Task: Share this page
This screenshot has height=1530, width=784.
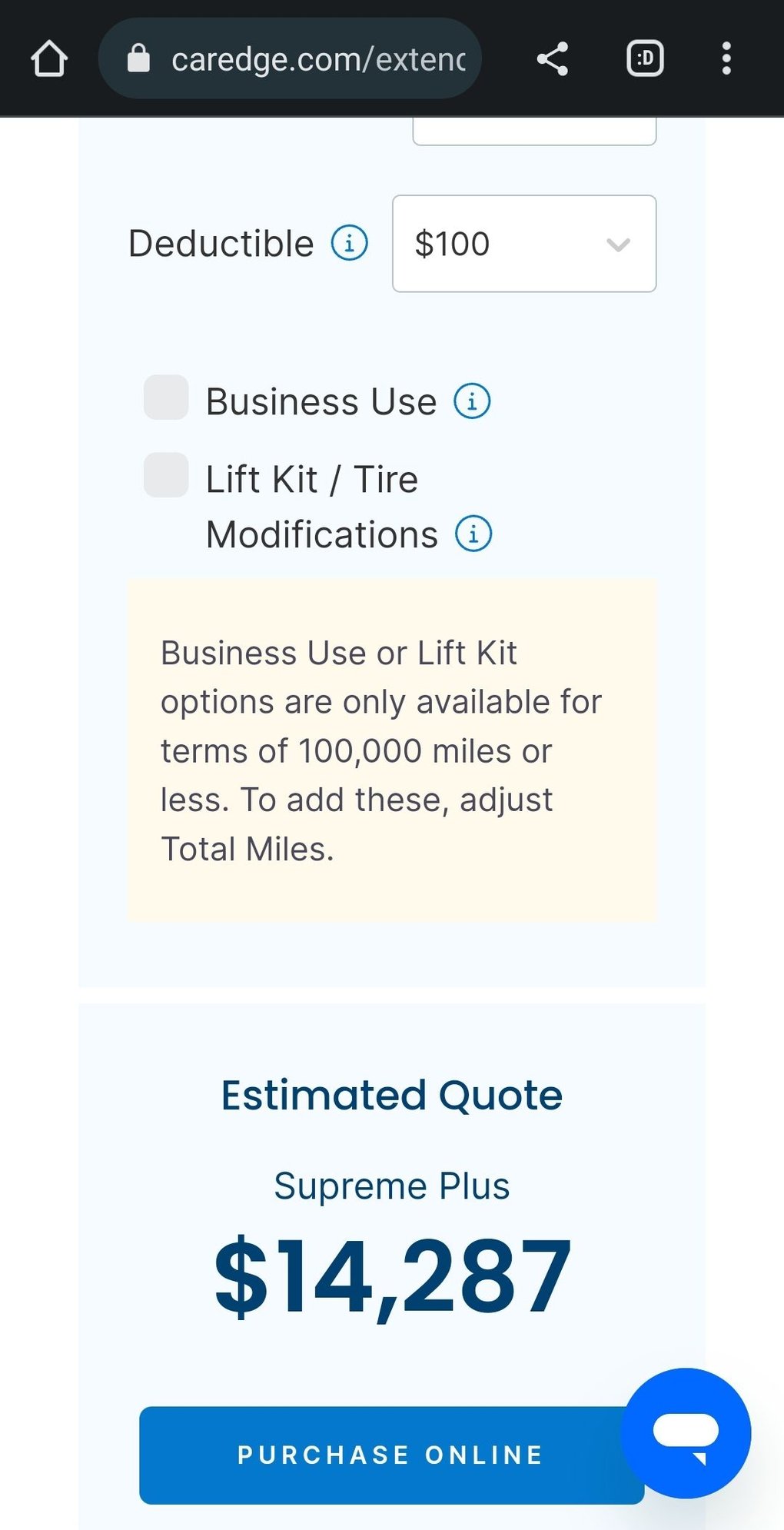Action: [553, 59]
